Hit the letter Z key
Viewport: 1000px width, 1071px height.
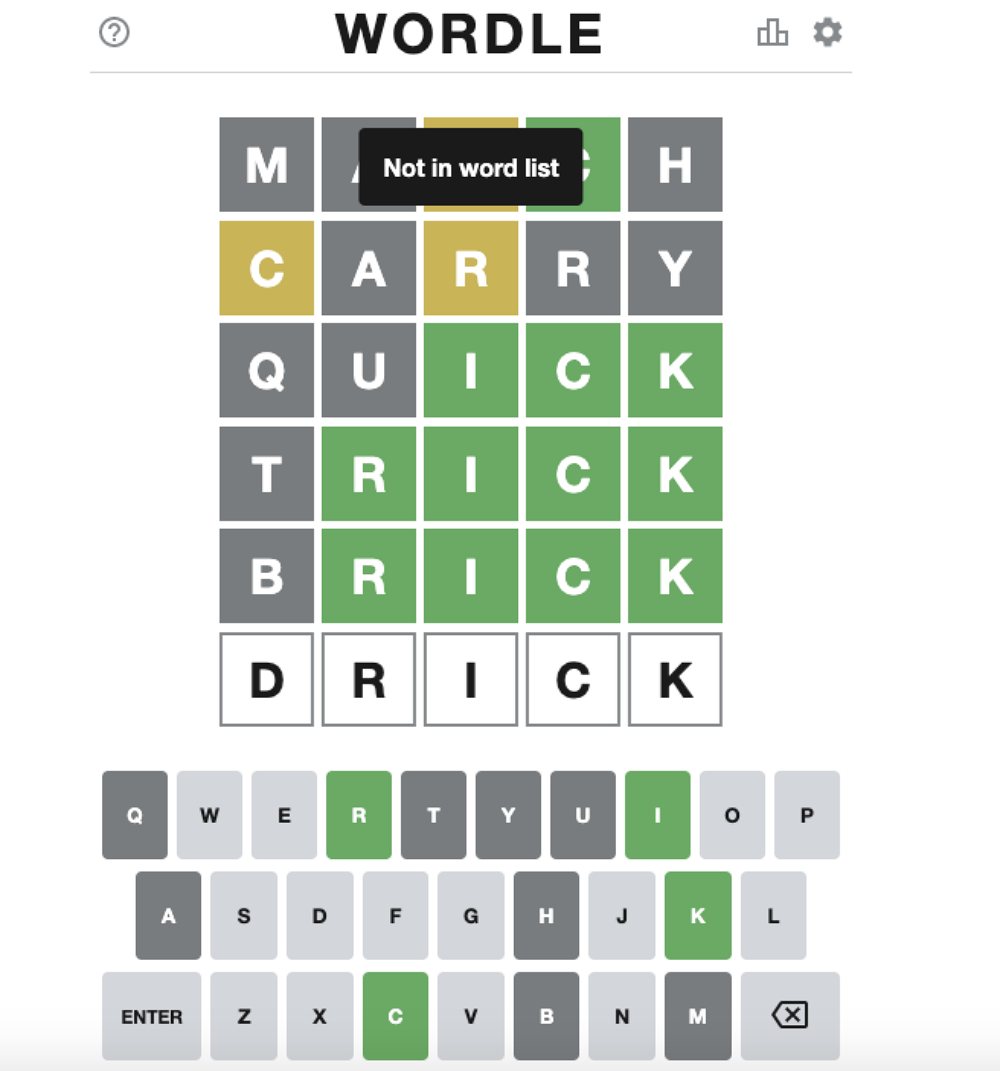coord(243,1016)
